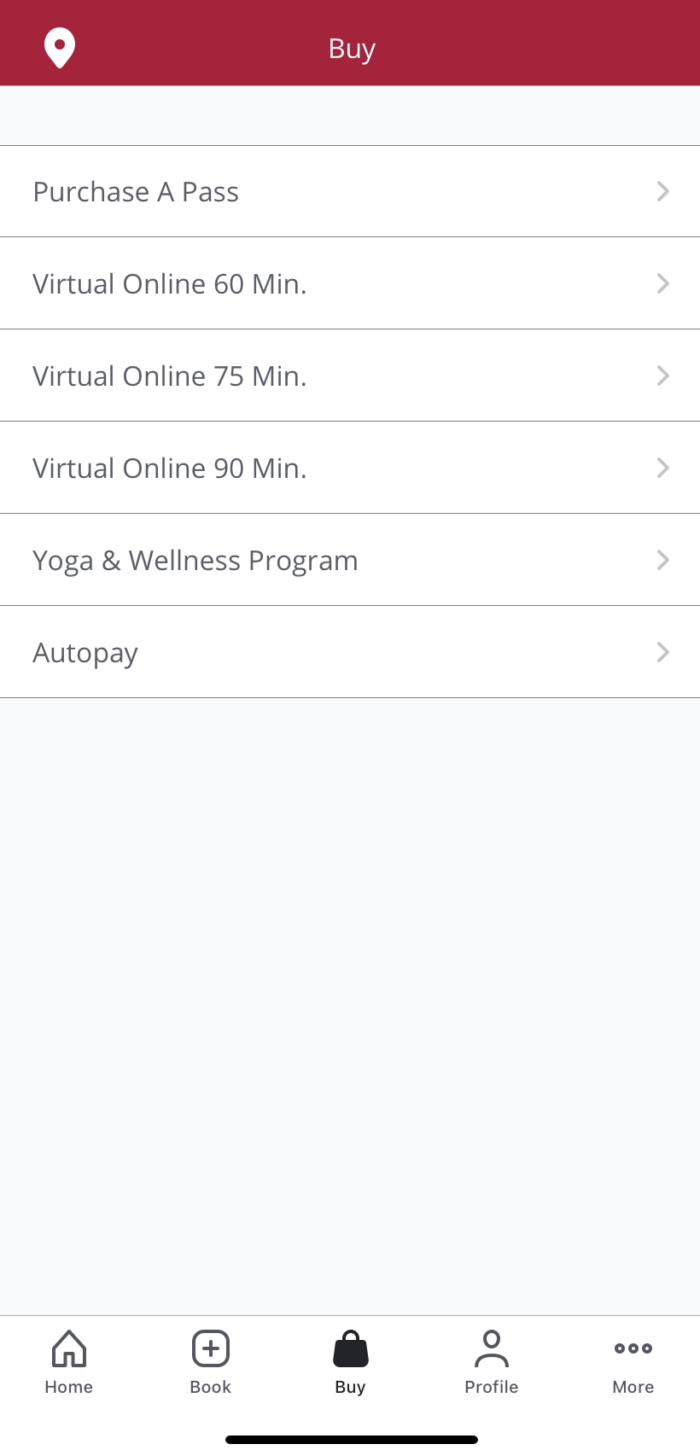The width and height of the screenshot is (700, 1450).
Task: Open the location pin icon
Action: [x=60, y=48]
